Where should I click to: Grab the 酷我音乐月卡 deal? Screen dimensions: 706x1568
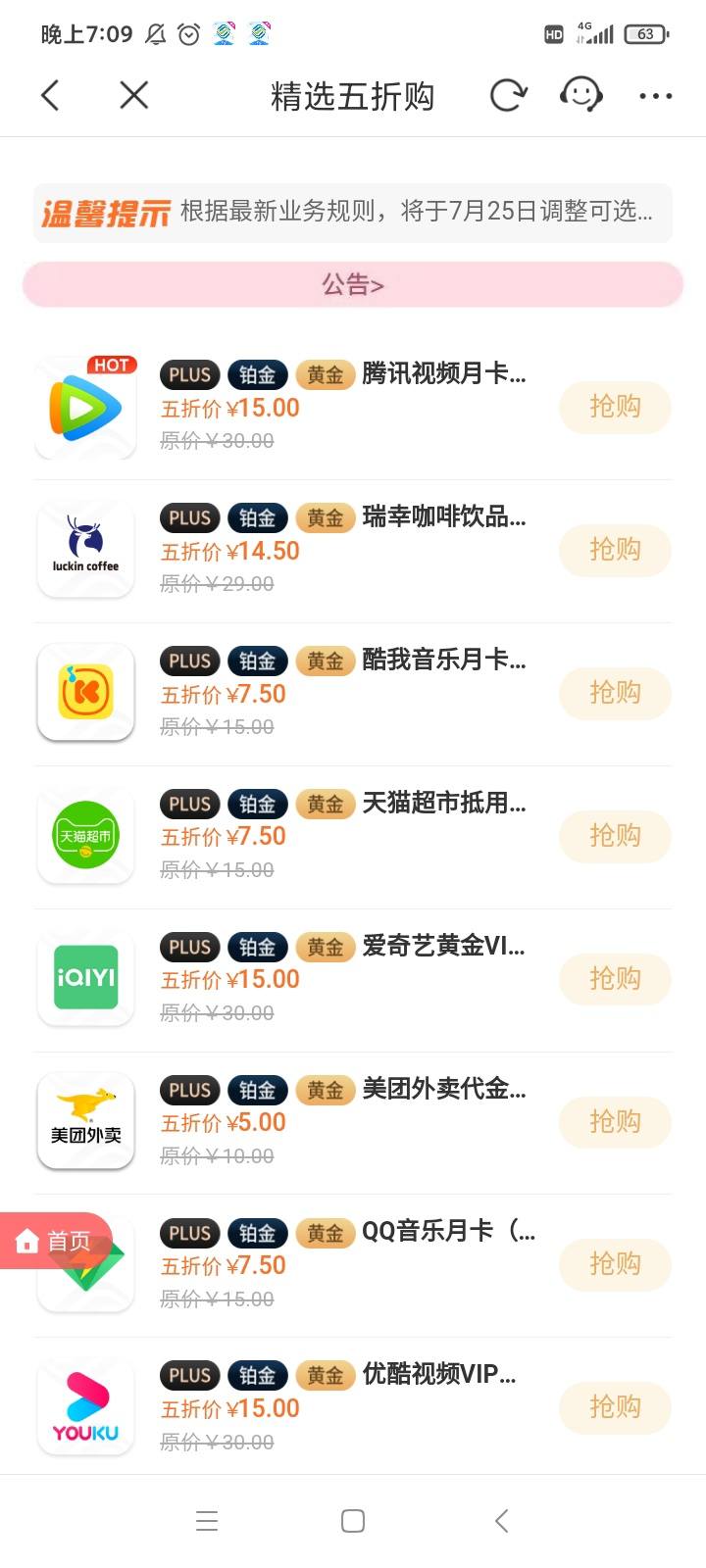(615, 693)
